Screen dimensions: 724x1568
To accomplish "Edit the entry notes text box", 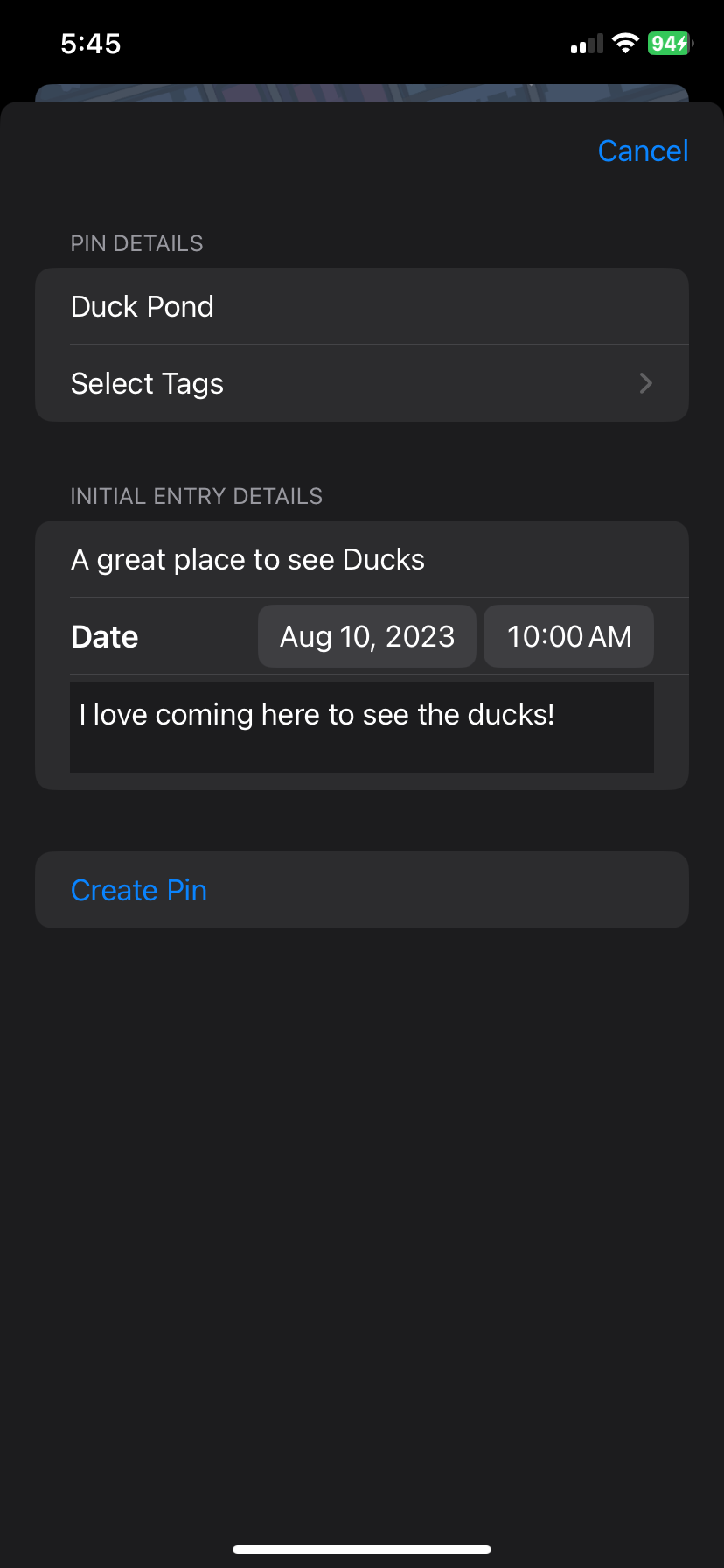I will pyautogui.click(x=362, y=727).
